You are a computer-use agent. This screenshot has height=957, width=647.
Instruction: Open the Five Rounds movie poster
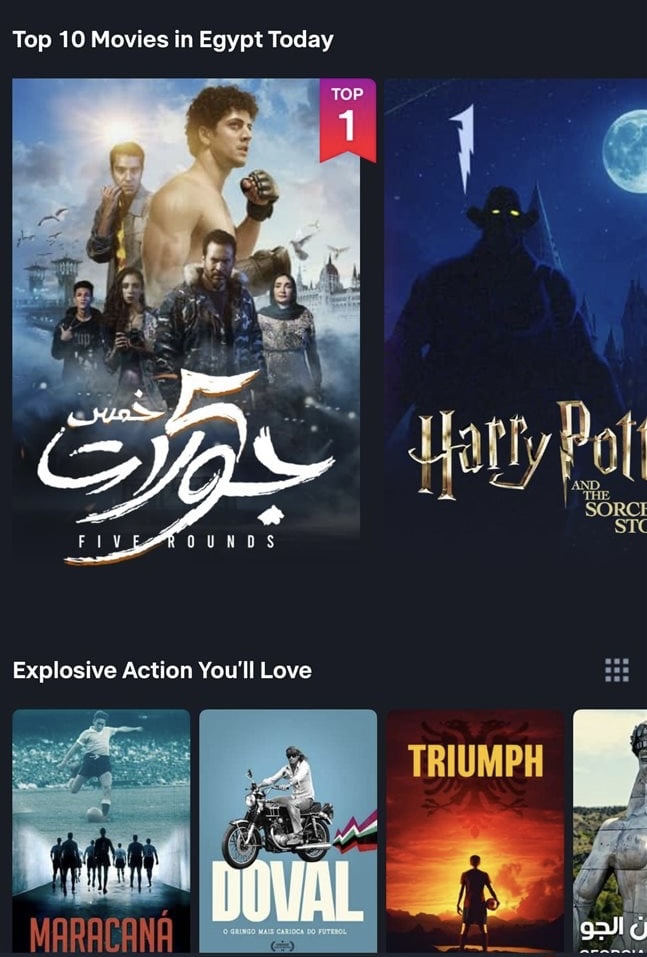[186, 320]
